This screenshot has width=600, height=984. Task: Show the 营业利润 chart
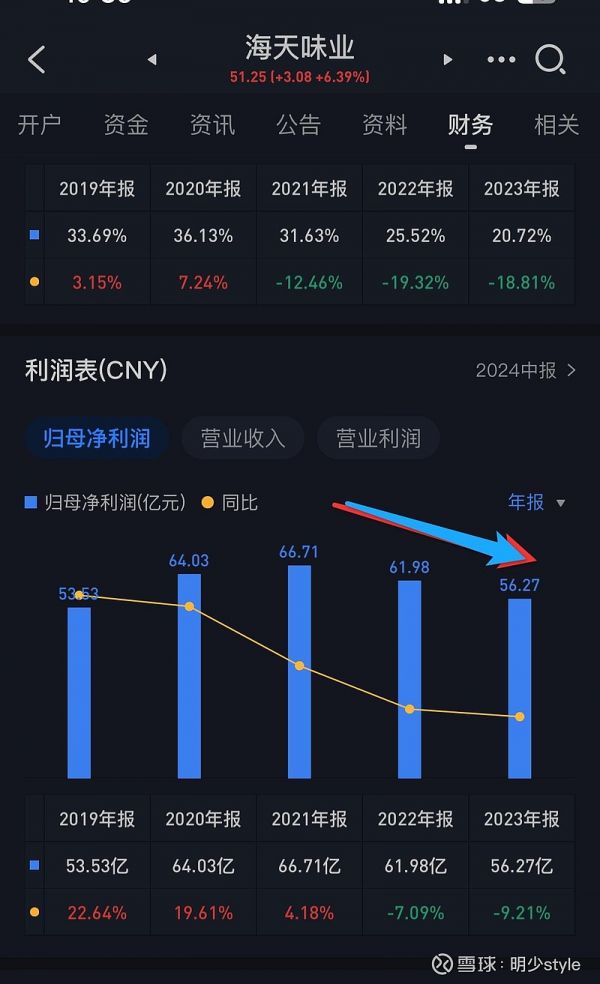pyautogui.click(x=378, y=438)
